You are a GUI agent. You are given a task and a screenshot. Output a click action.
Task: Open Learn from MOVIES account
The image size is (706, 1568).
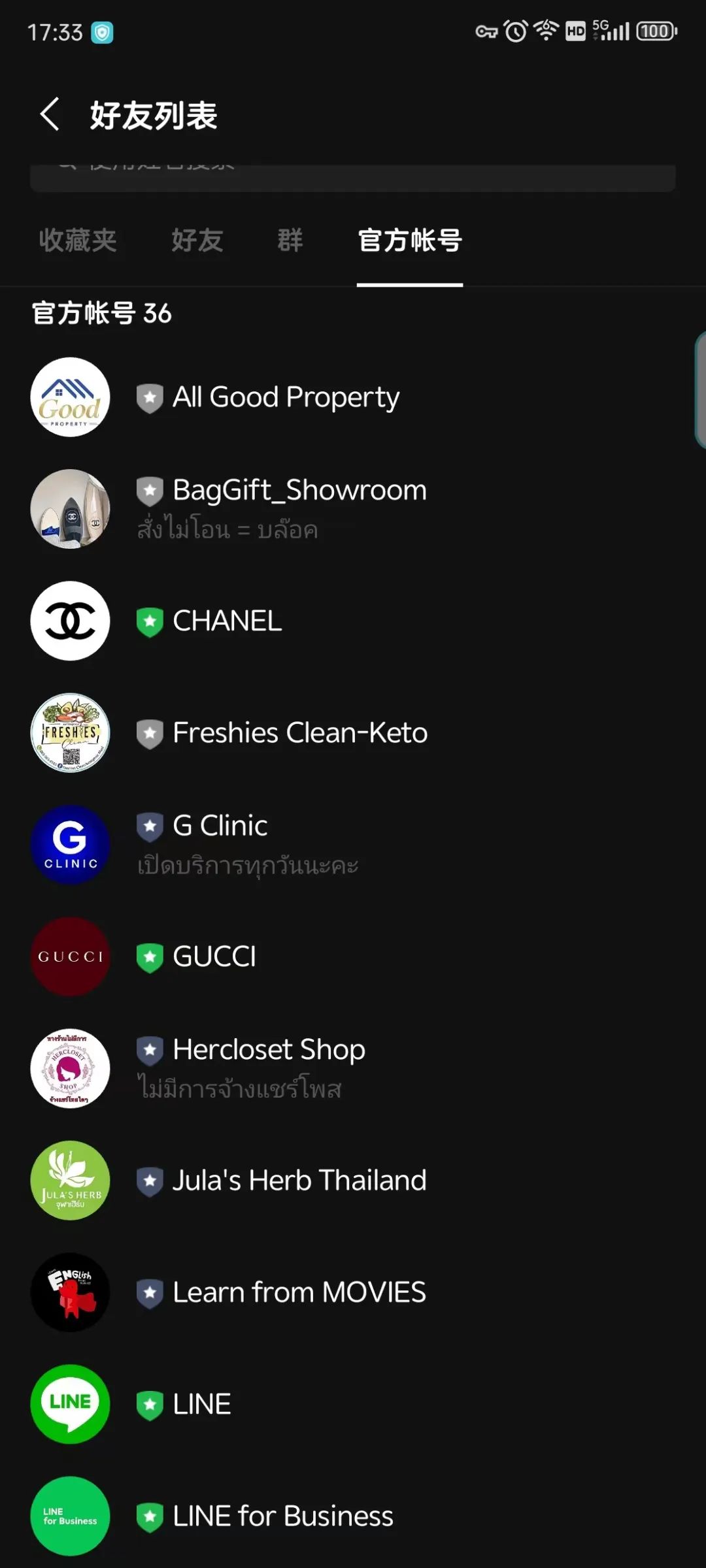coord(299,1292)
